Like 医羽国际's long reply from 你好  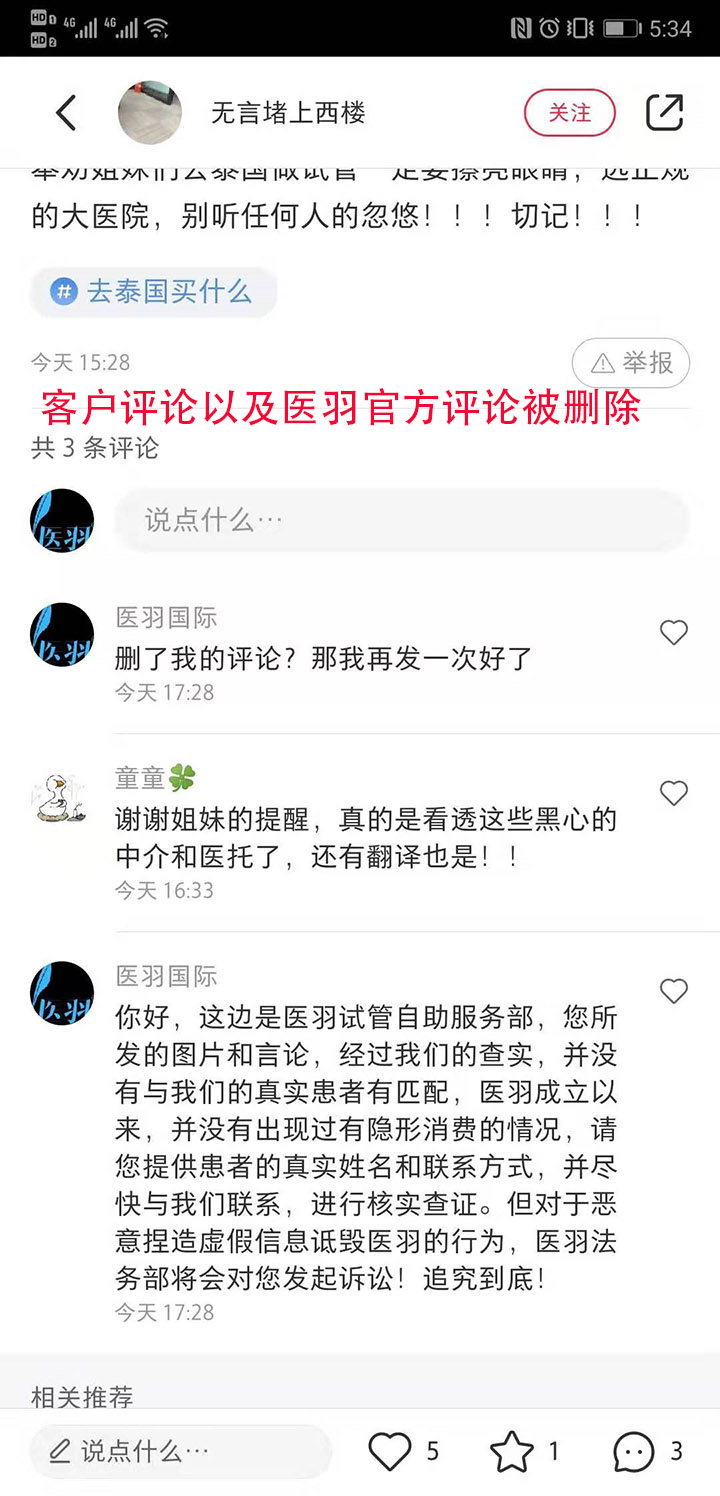(x=674, y=991)
